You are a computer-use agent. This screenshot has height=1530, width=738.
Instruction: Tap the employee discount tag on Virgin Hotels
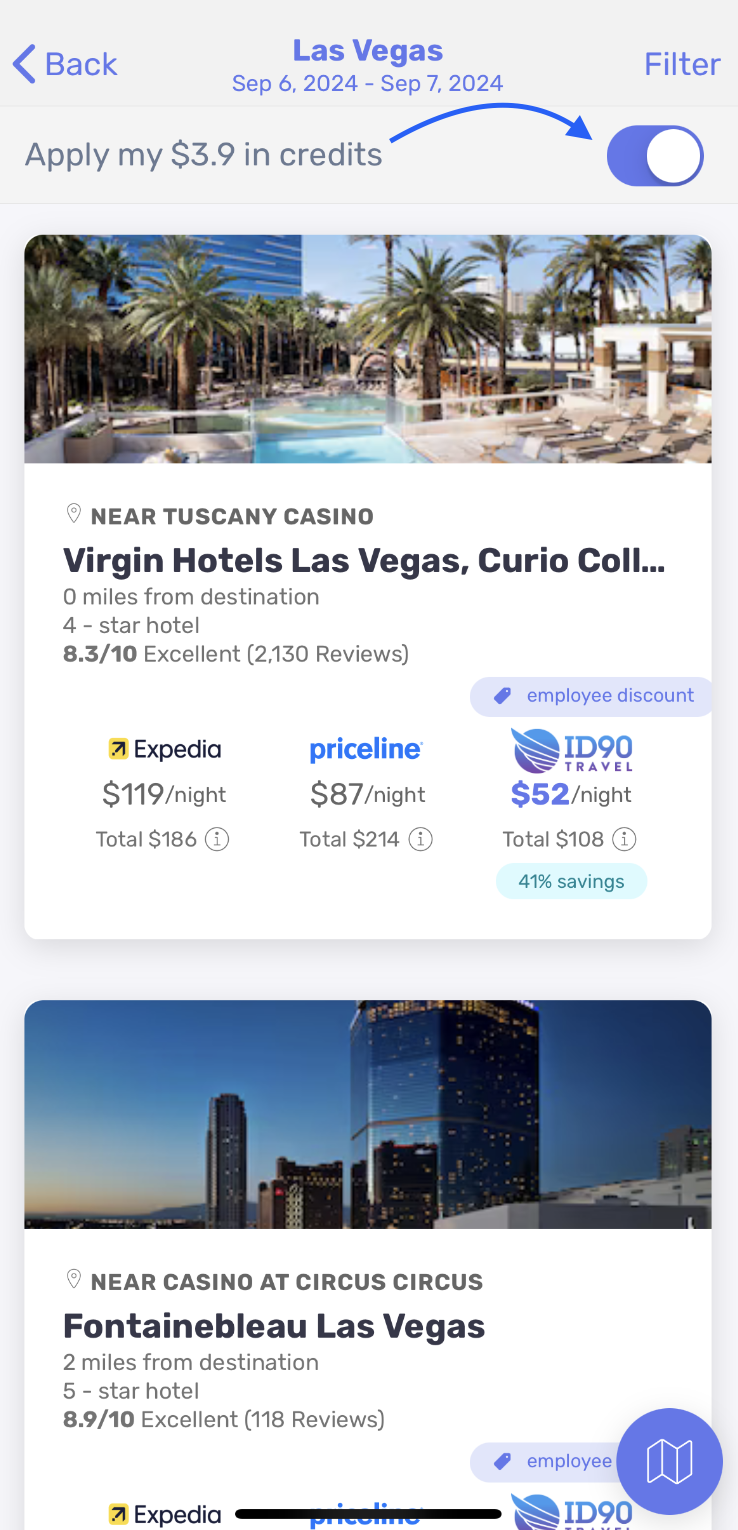(x=591, y=695)
